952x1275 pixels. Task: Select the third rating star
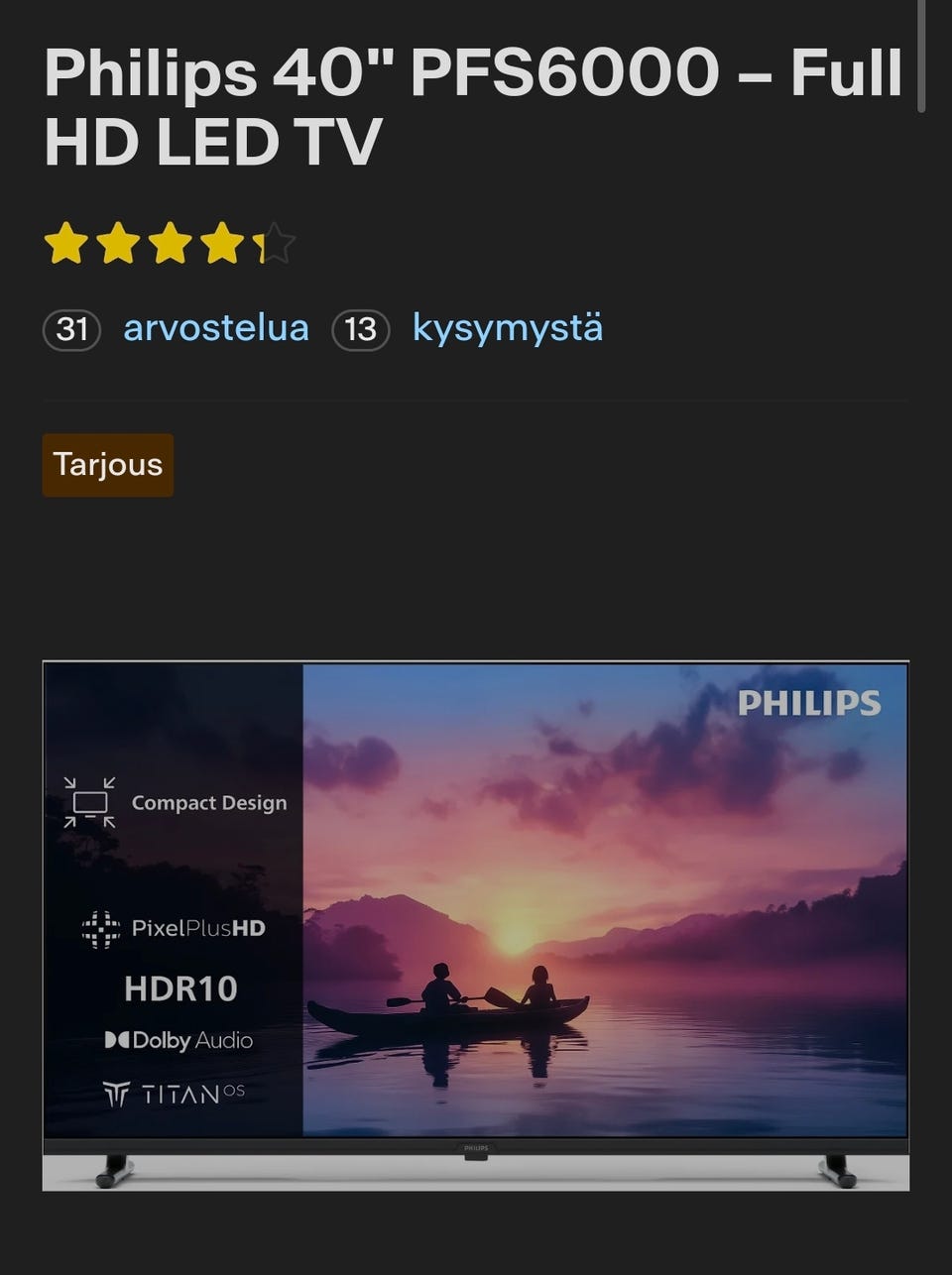point(171,243)
